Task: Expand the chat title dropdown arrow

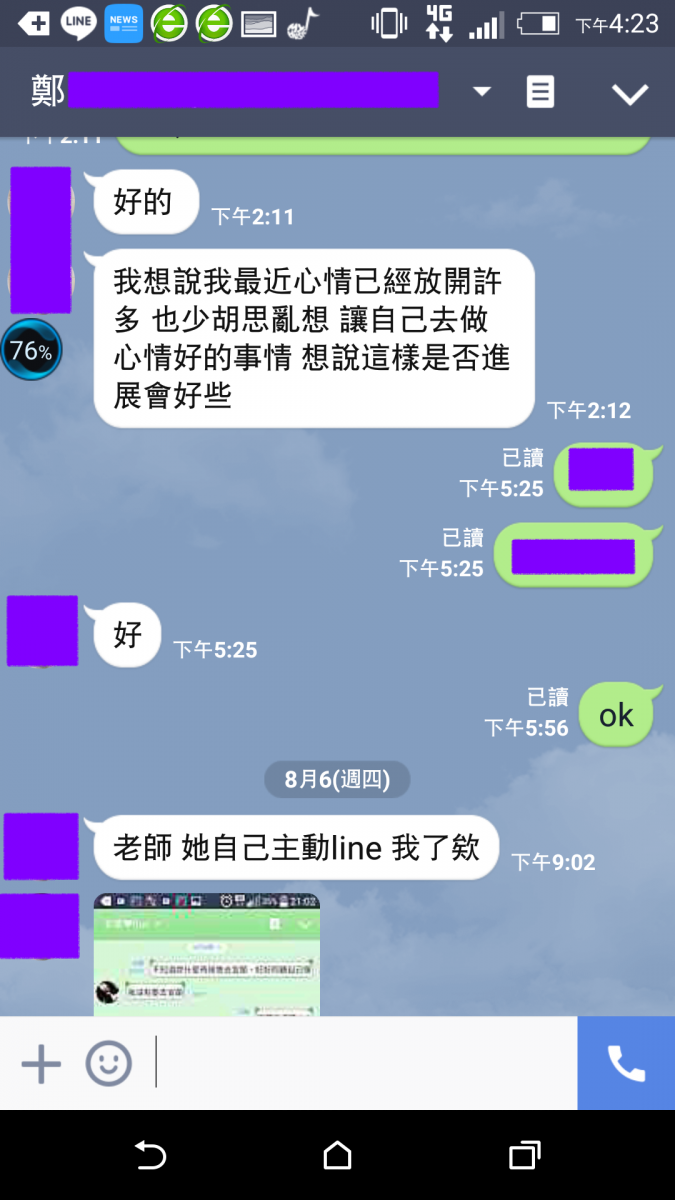Action: pyautogui.click(x=482, y=92)
